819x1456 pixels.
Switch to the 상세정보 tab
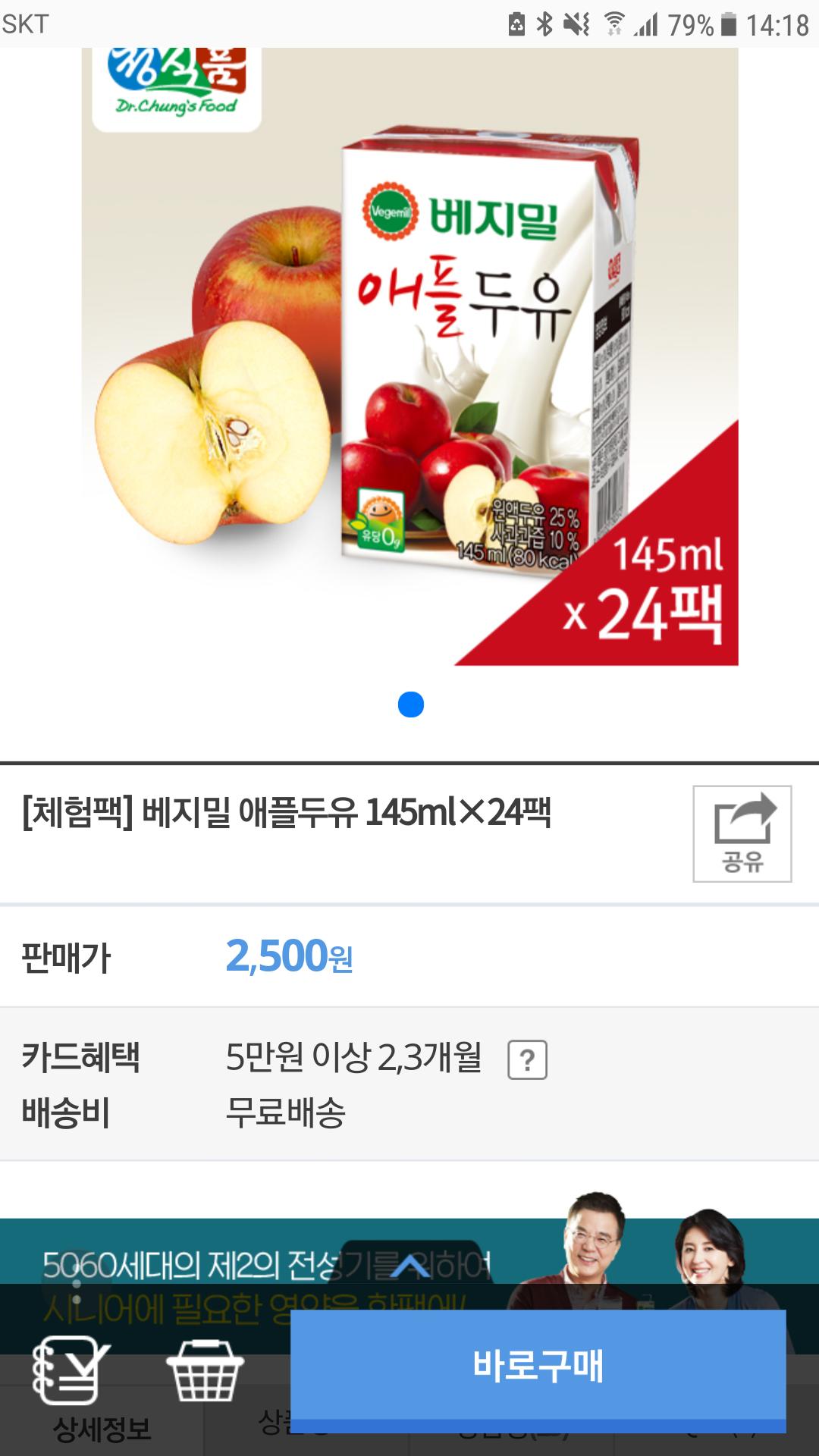pos(102,1429)
